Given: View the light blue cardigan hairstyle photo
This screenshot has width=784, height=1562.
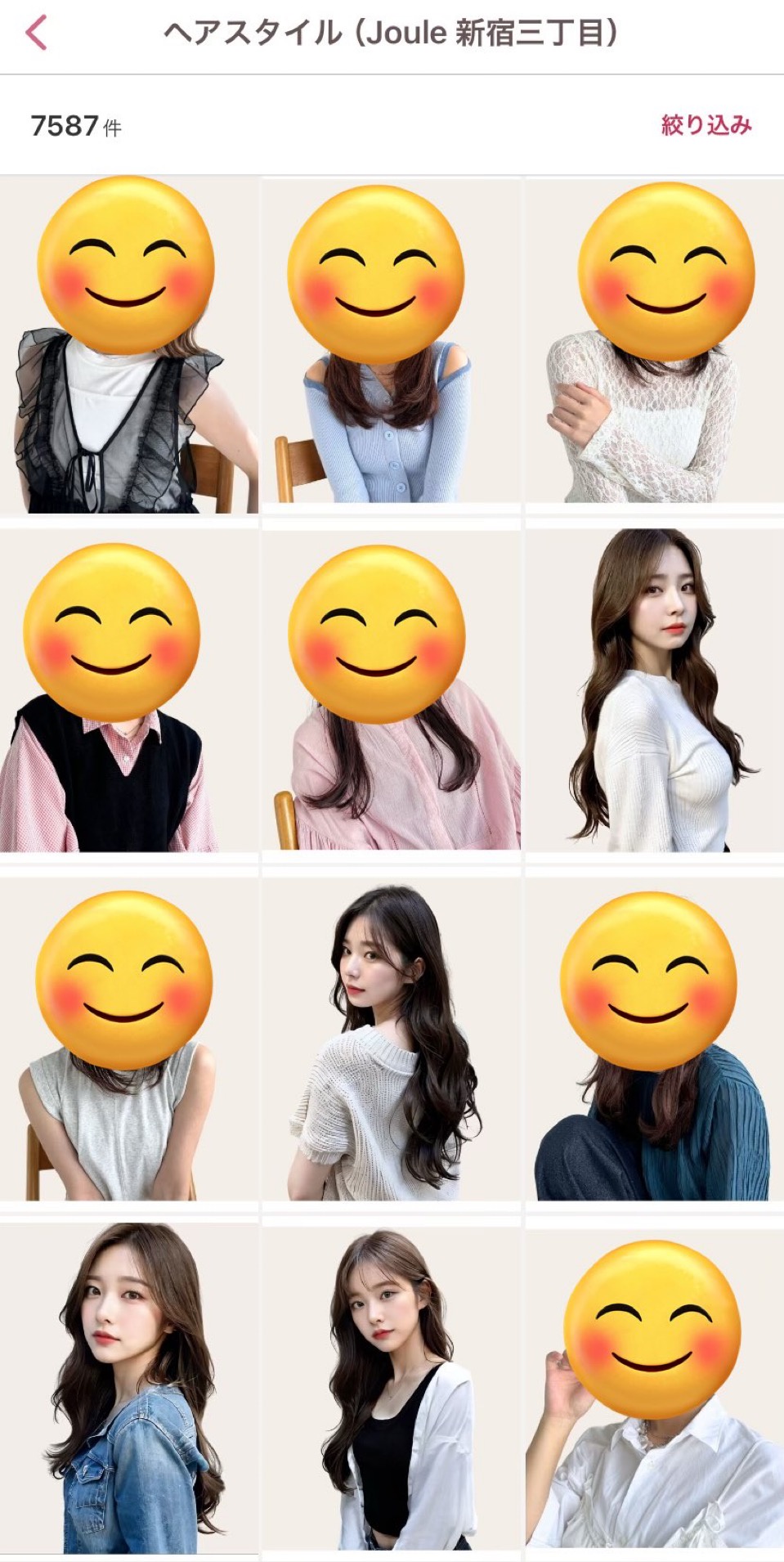Looking at the screenshot, I should click(391, 343).
